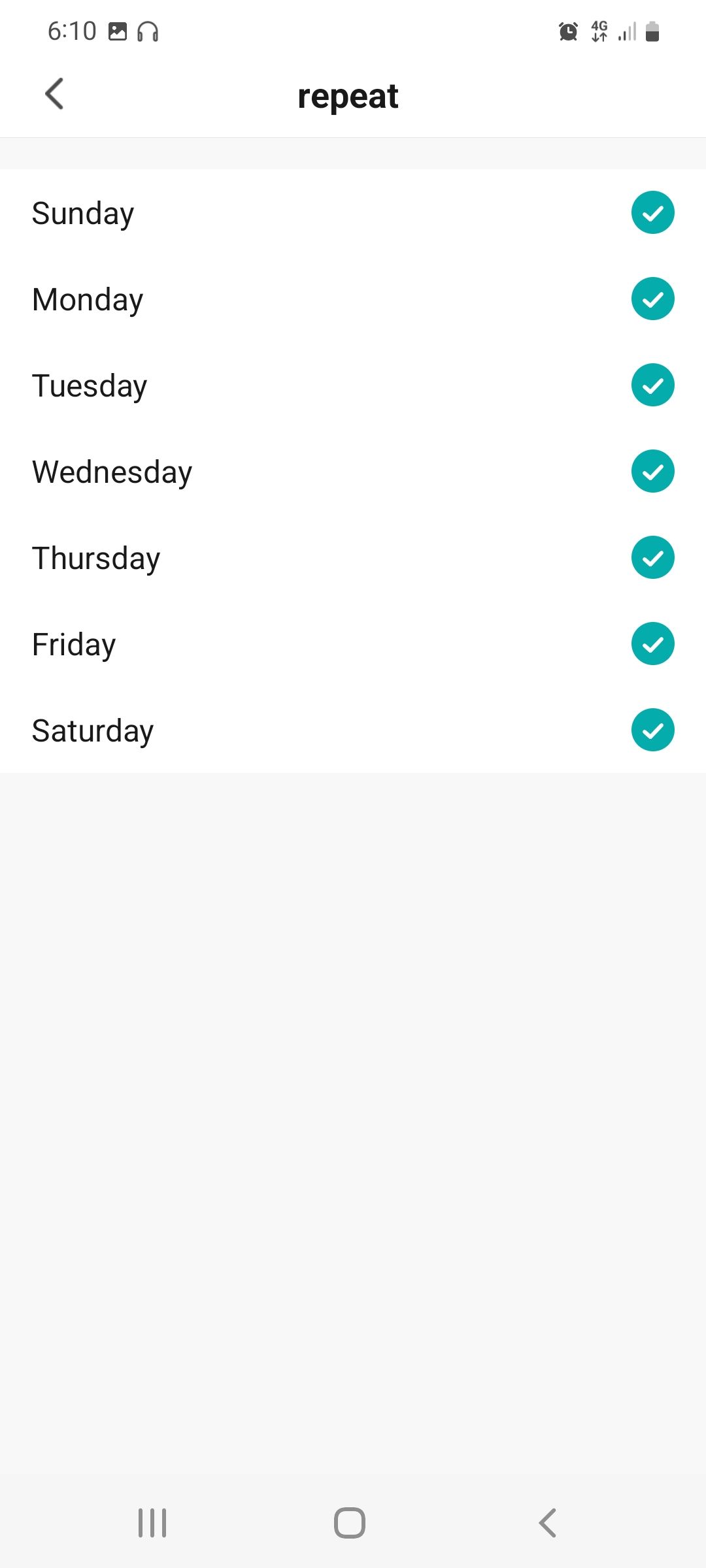Viewport: 706px width, 1568px height.
Task: Uncheck the Sunday repeat option
Action: coord(652,212)
